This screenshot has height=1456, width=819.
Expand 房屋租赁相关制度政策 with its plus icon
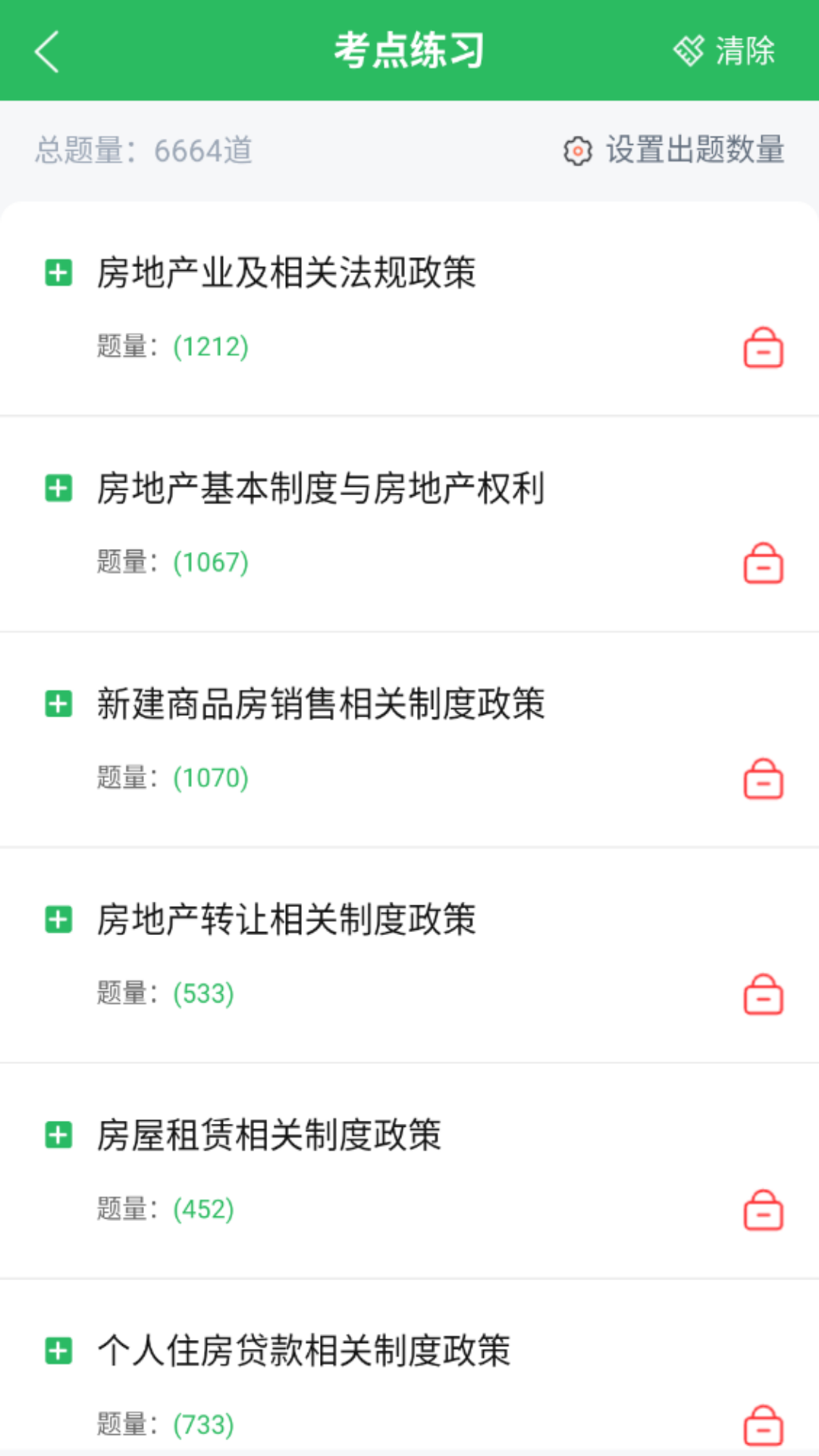click(x=58, y=1135)
